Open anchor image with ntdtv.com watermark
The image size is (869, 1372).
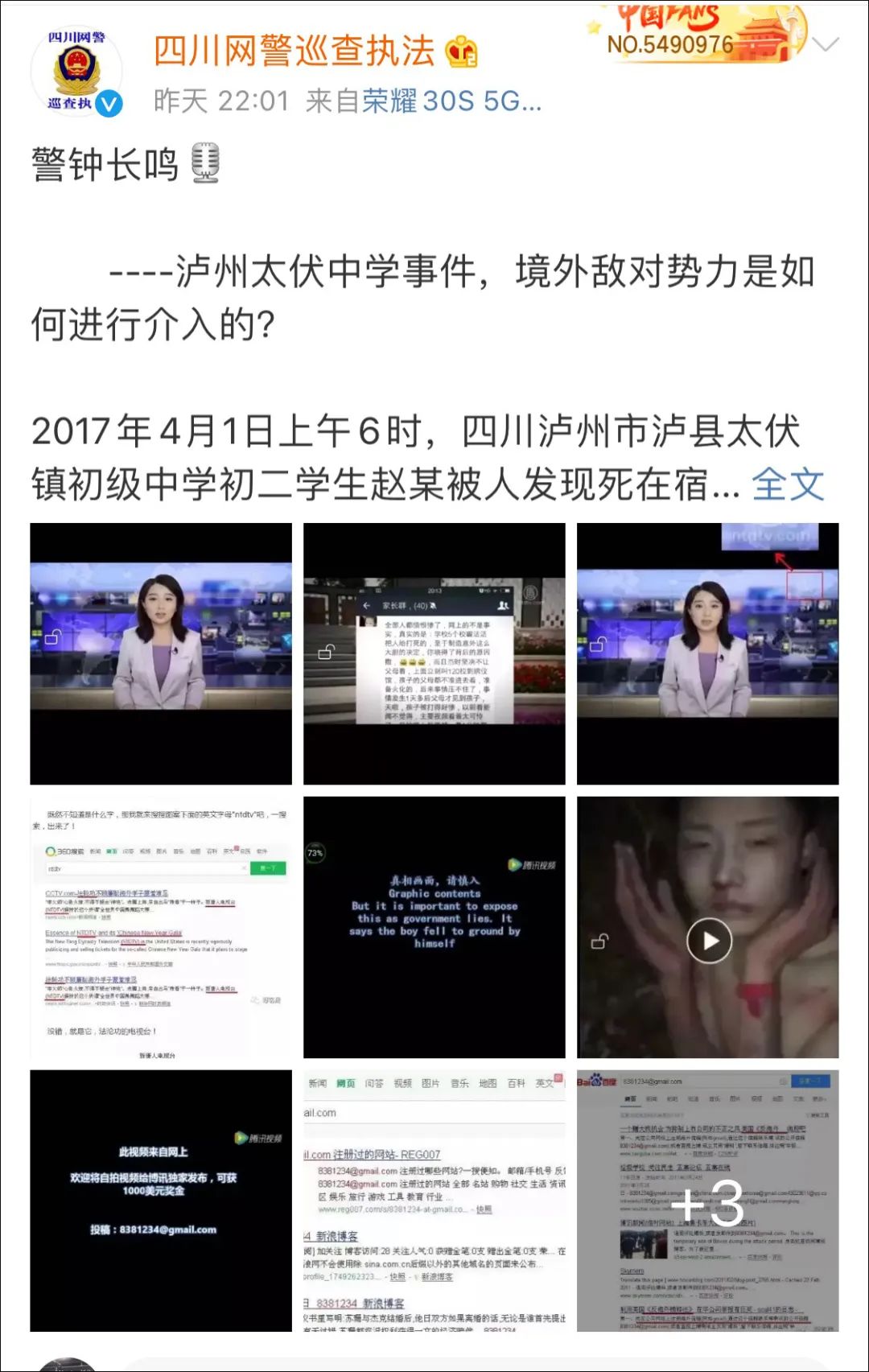707,653
